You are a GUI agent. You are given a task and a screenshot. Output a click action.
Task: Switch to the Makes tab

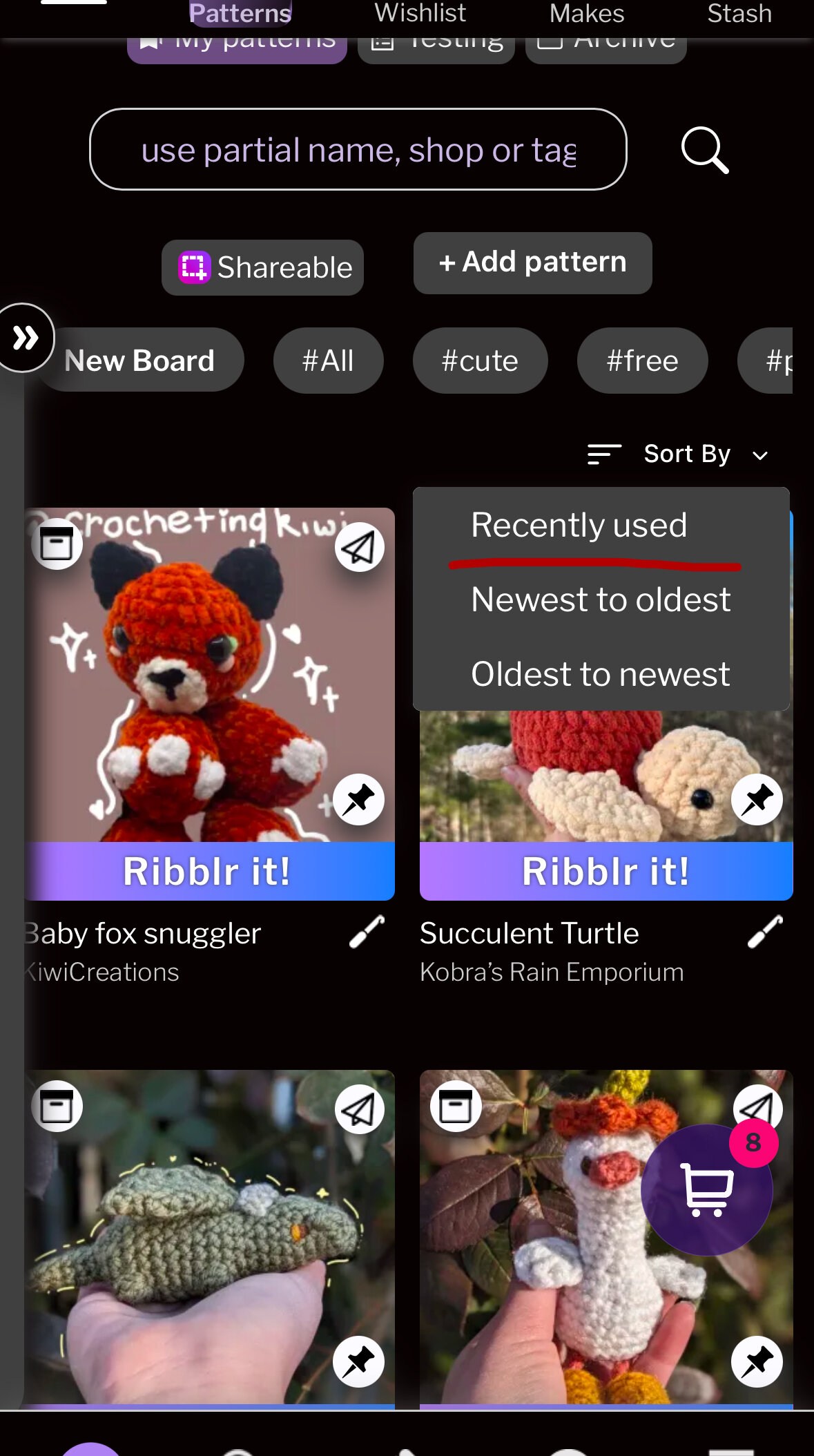(x=587, y=13)
